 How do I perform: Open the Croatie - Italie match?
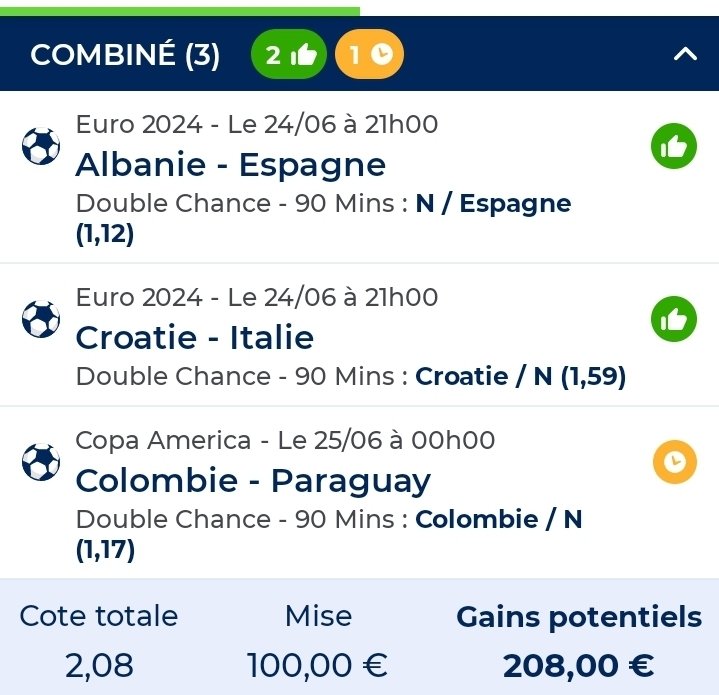[x=194, y=337]
